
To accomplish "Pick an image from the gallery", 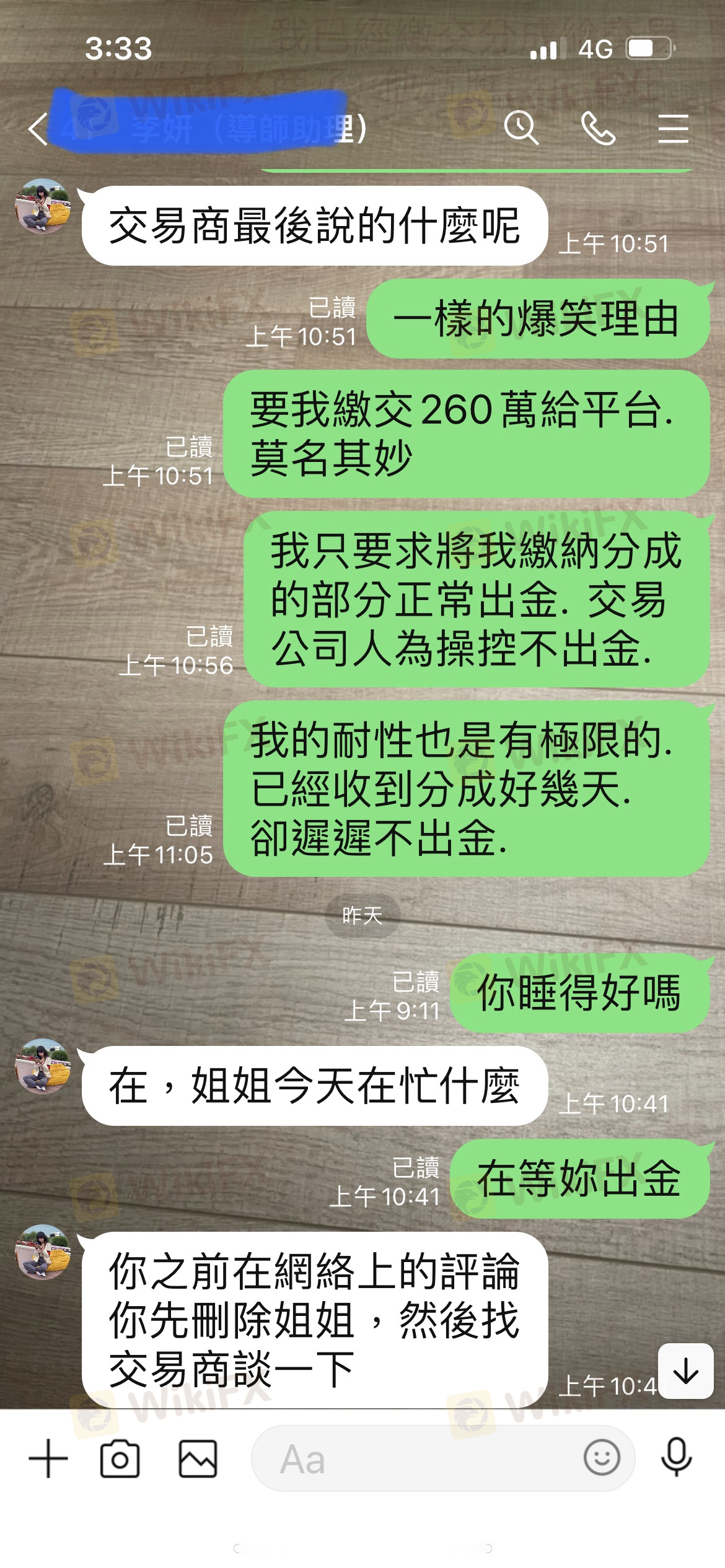I will pos(198,1459).
